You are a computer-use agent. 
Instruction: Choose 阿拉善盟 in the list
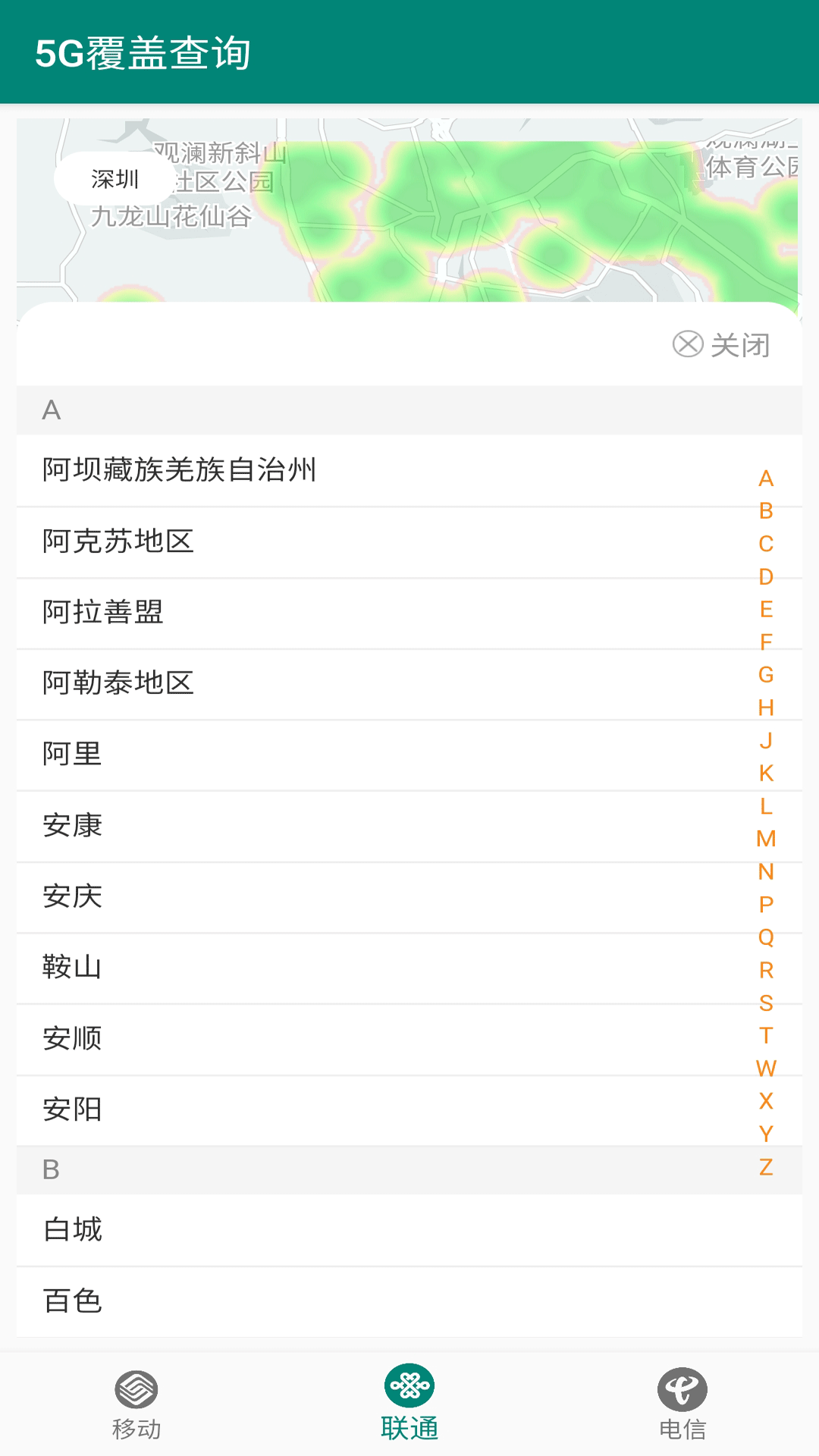click(102, 613)
